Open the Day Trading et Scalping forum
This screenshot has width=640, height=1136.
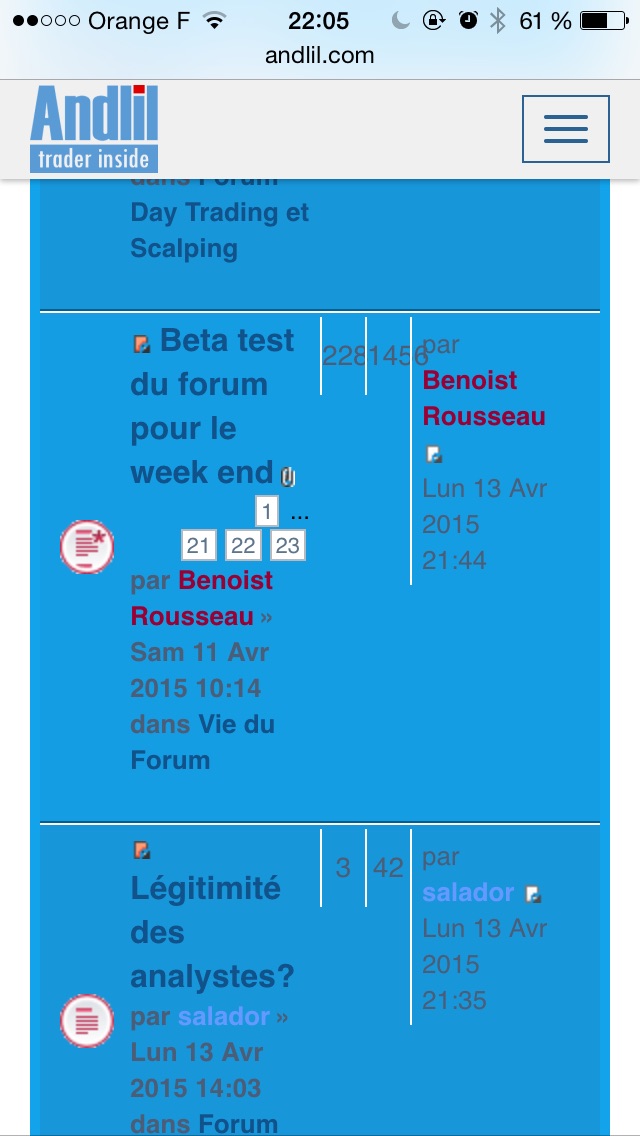click(219, 230)
